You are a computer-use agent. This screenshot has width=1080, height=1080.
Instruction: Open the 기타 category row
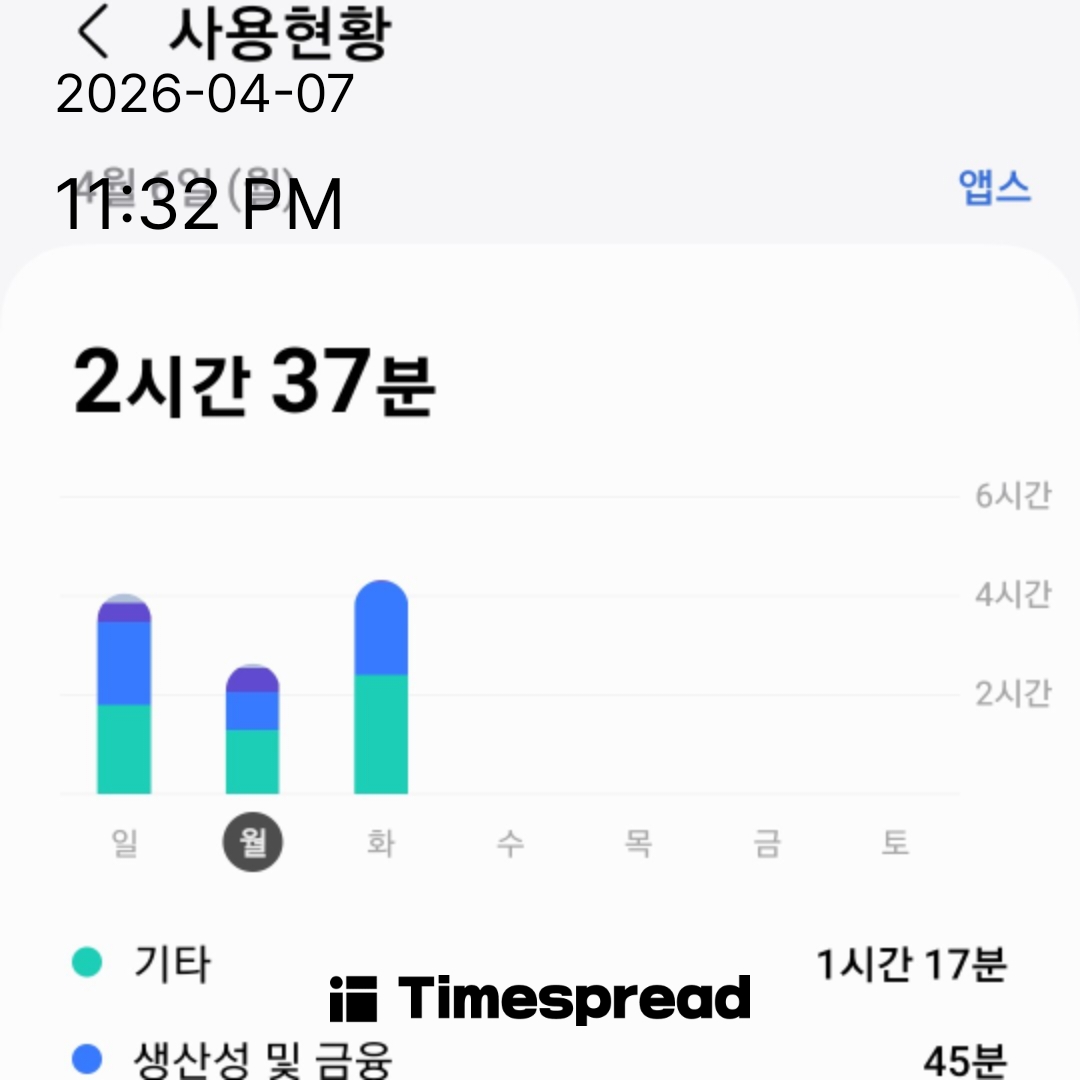pyautogui.click(x=540, y=965)
